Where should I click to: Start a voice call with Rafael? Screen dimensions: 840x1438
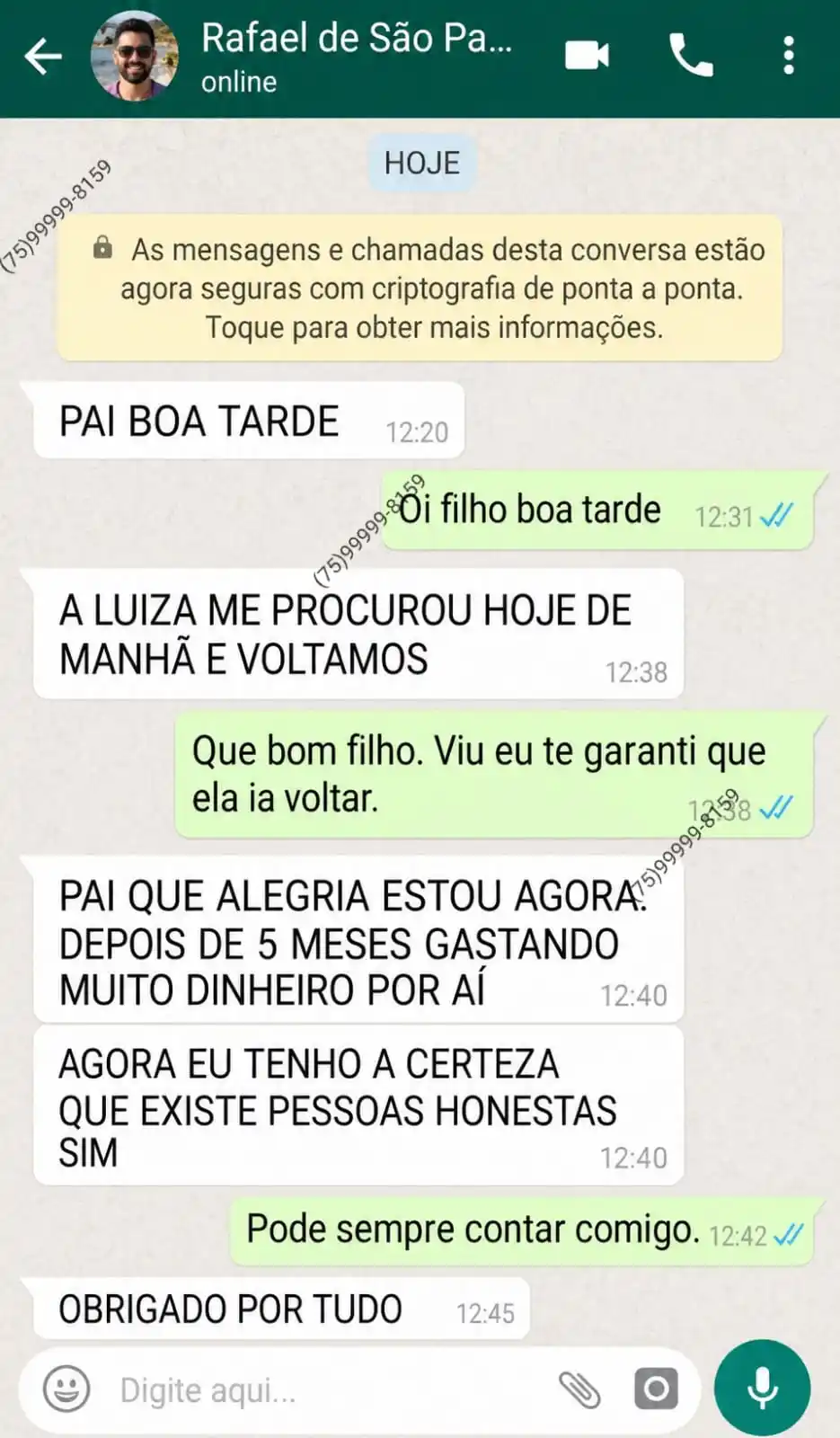690,56
